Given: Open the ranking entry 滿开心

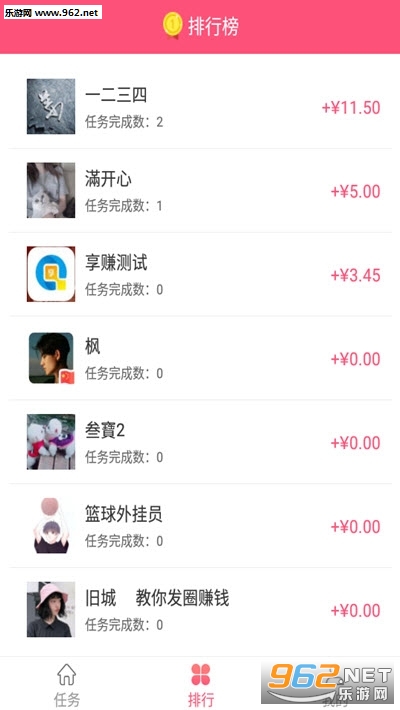Looking at the screenshot, I should [x=200, y=191].
